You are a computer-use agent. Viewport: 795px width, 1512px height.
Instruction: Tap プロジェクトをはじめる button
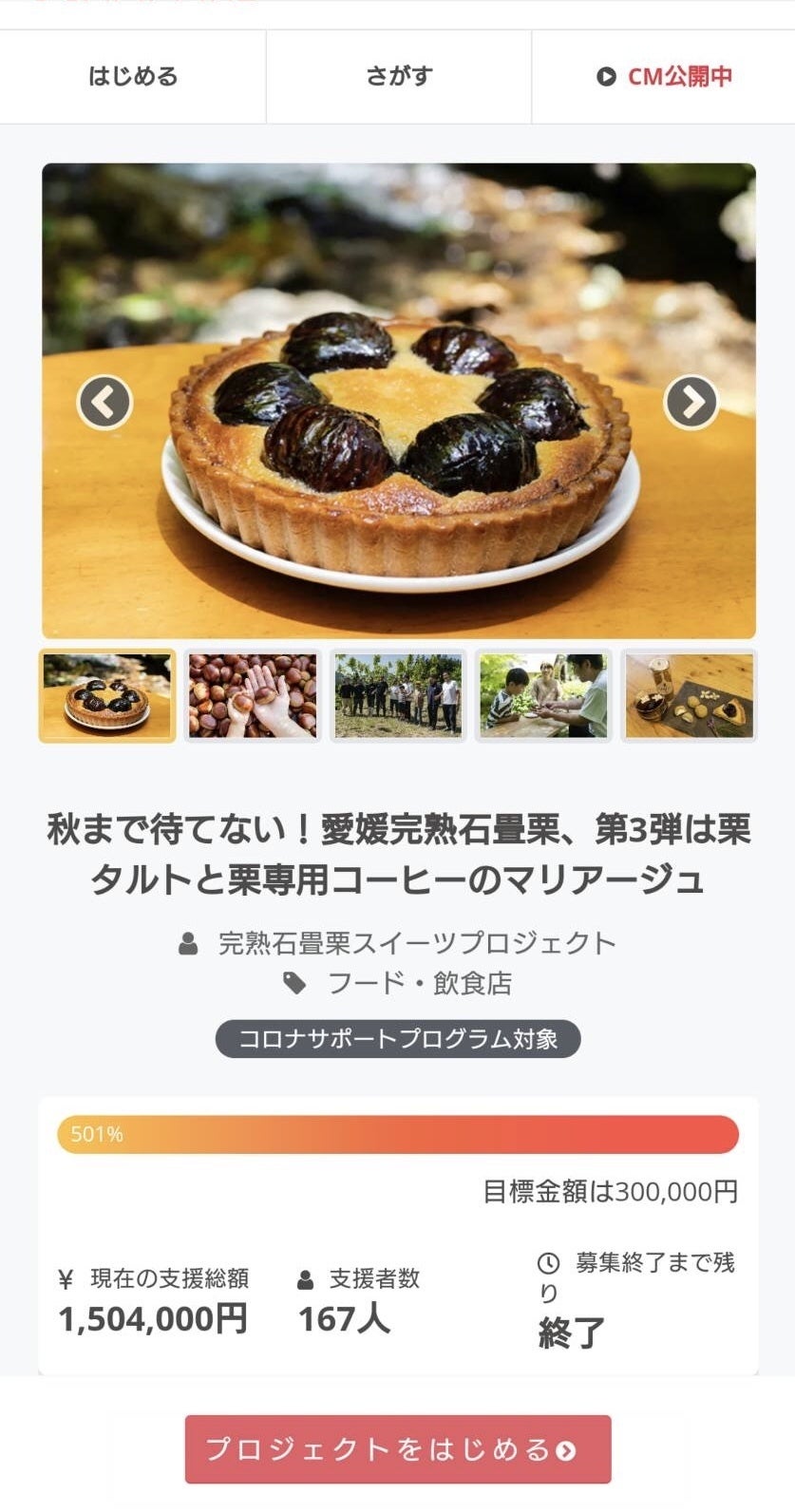tap(398, 1449)
